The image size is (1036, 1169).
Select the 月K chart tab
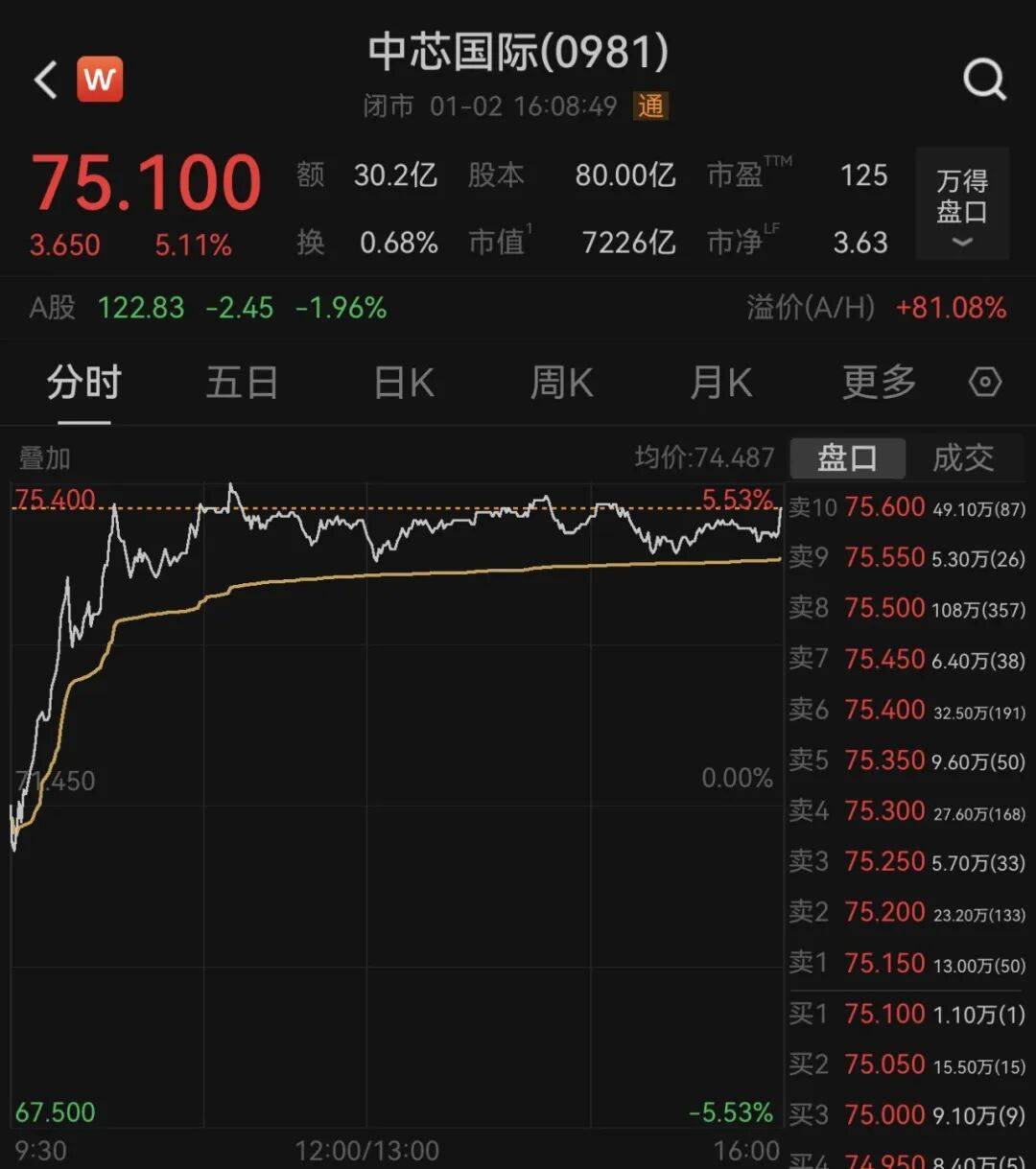[x=720, y=384]
